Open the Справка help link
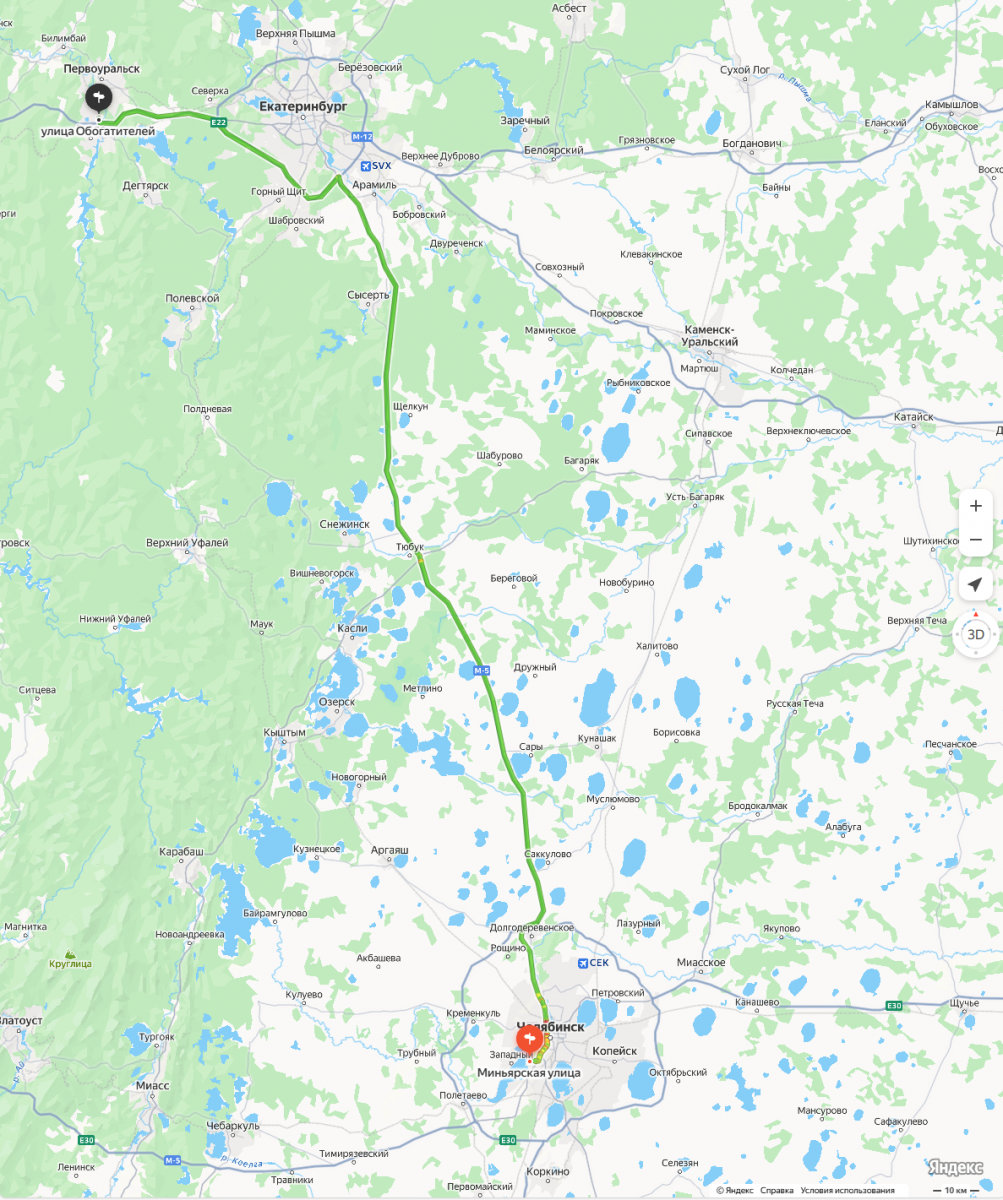Viewport: 1003px width, 1200px height. coord(776,1190)
